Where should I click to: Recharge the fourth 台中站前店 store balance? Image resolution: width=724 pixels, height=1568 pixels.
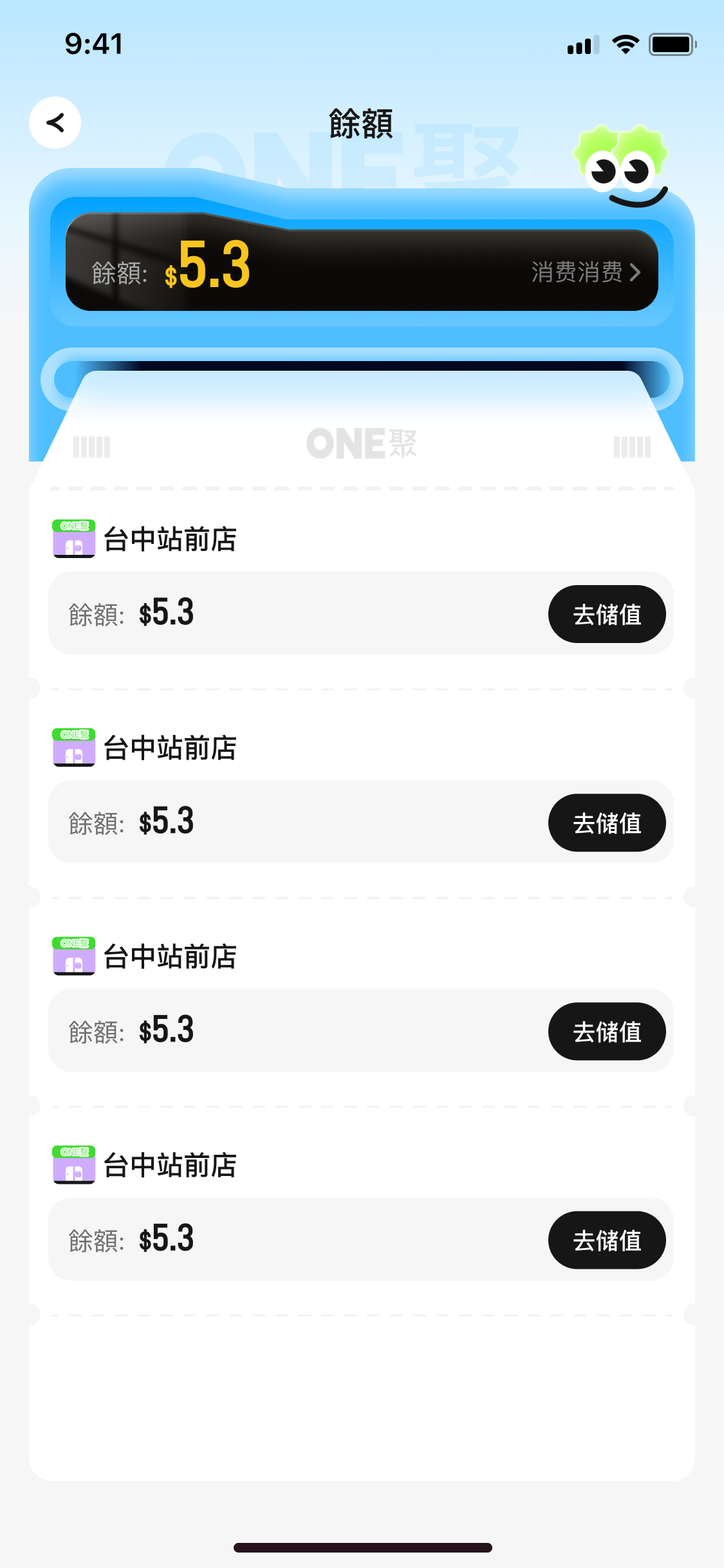pyautogui.click(x=606, y=1240)
